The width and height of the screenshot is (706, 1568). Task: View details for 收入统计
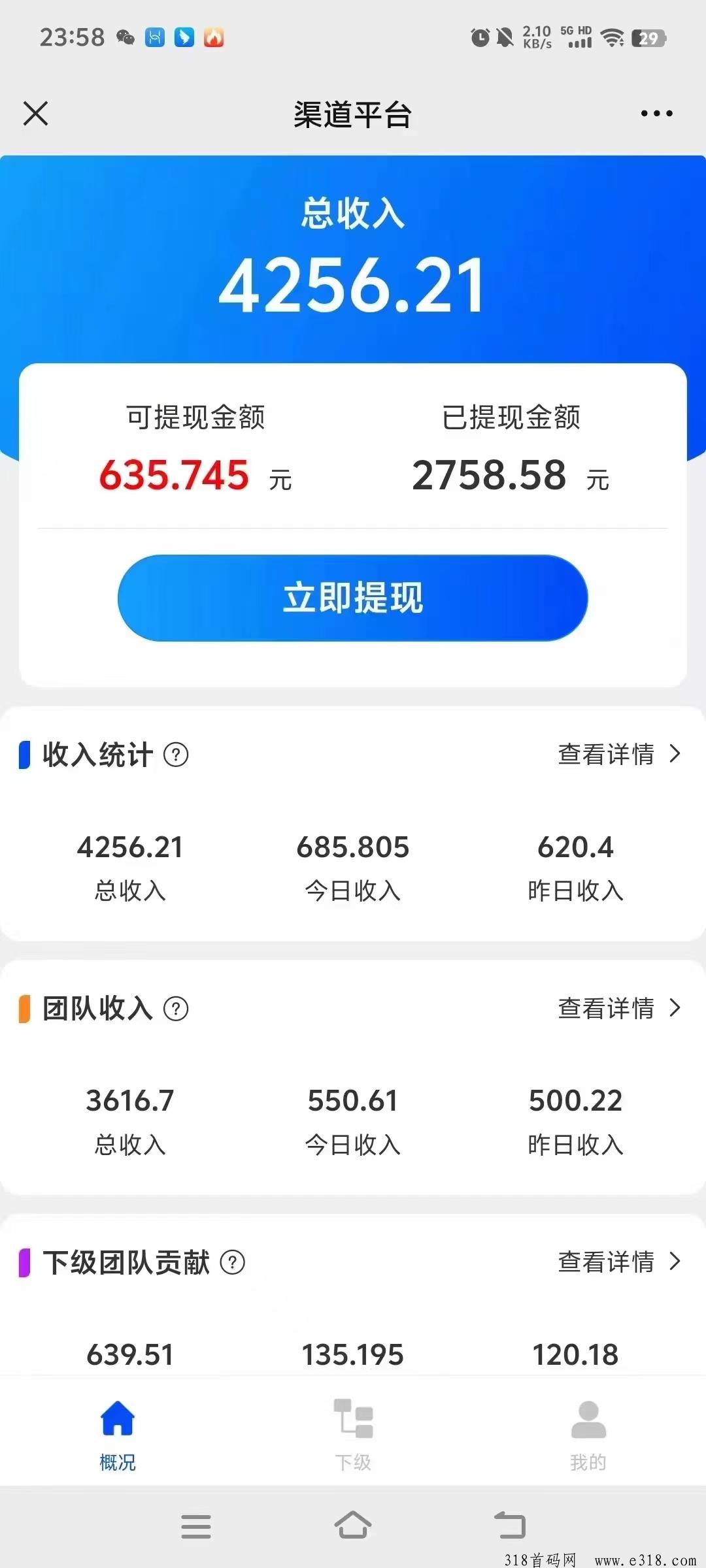[x=618, y=754]
